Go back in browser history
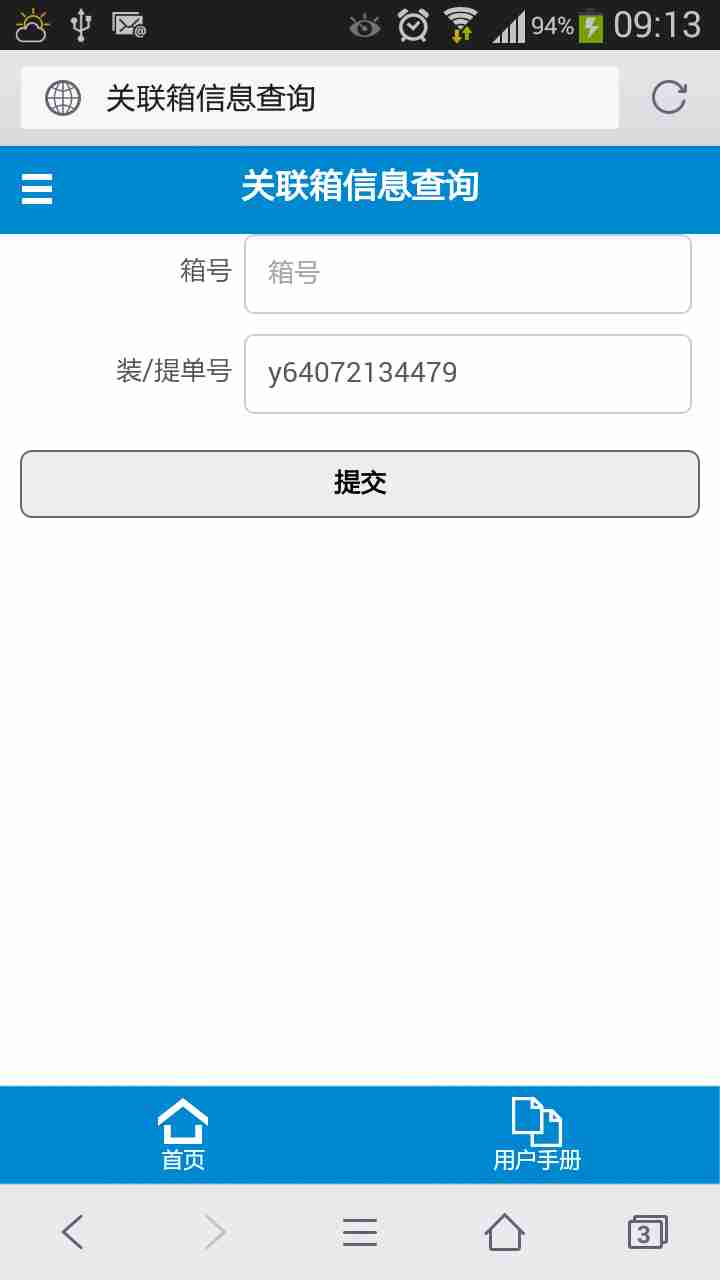720x1280 pixels. [x=72, y=1232]
